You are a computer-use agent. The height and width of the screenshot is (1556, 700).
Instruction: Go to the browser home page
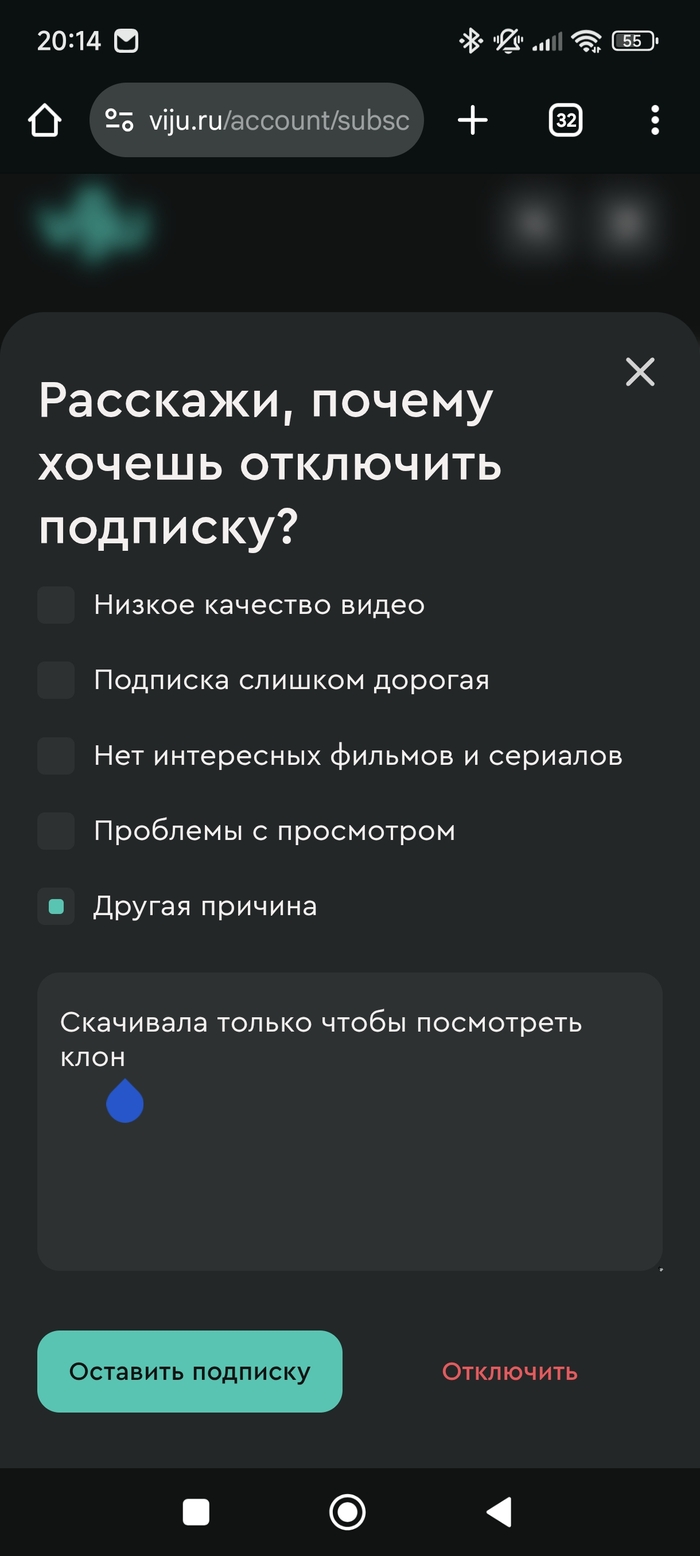coord(44,121)
